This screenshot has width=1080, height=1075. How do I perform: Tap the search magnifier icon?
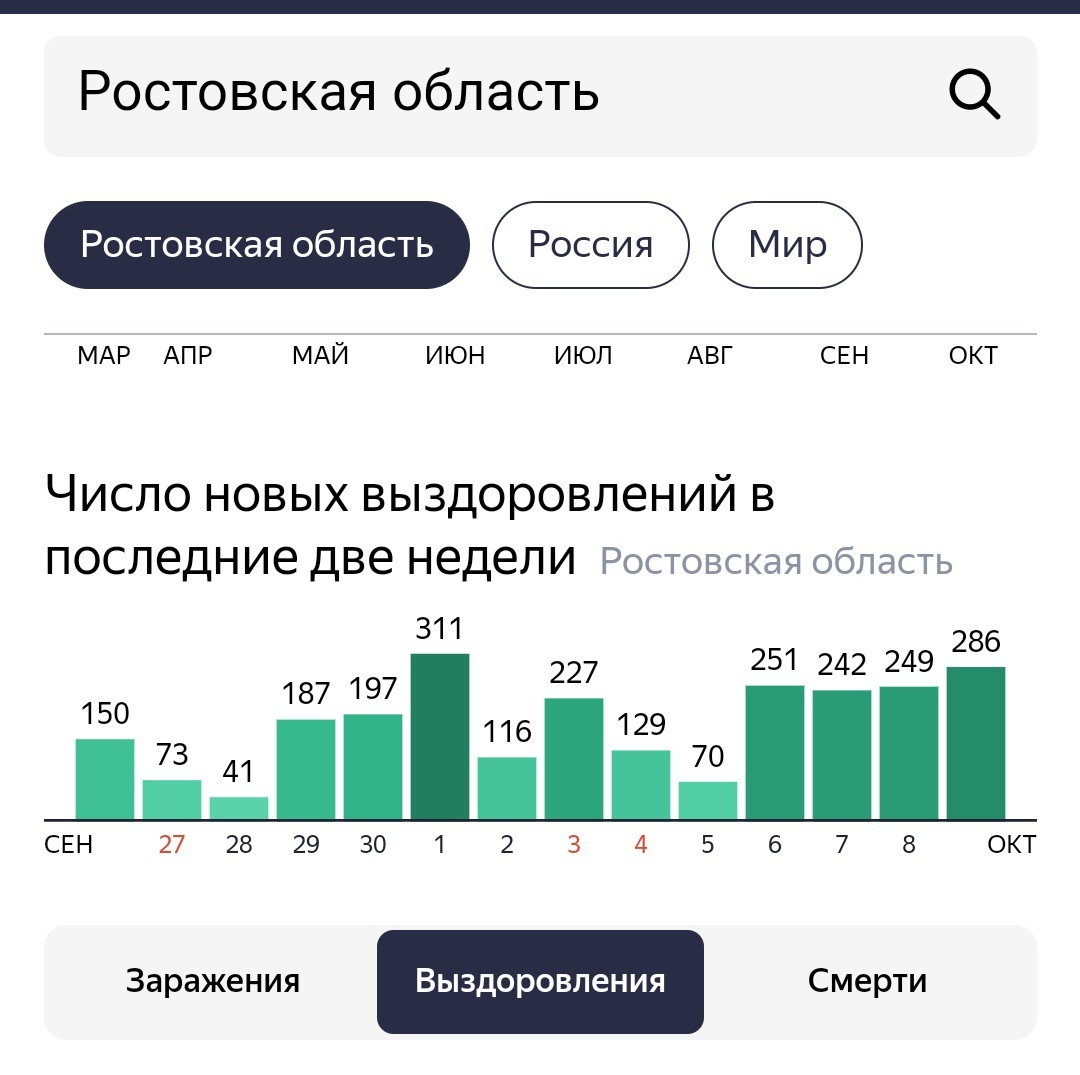coord(975,94)
